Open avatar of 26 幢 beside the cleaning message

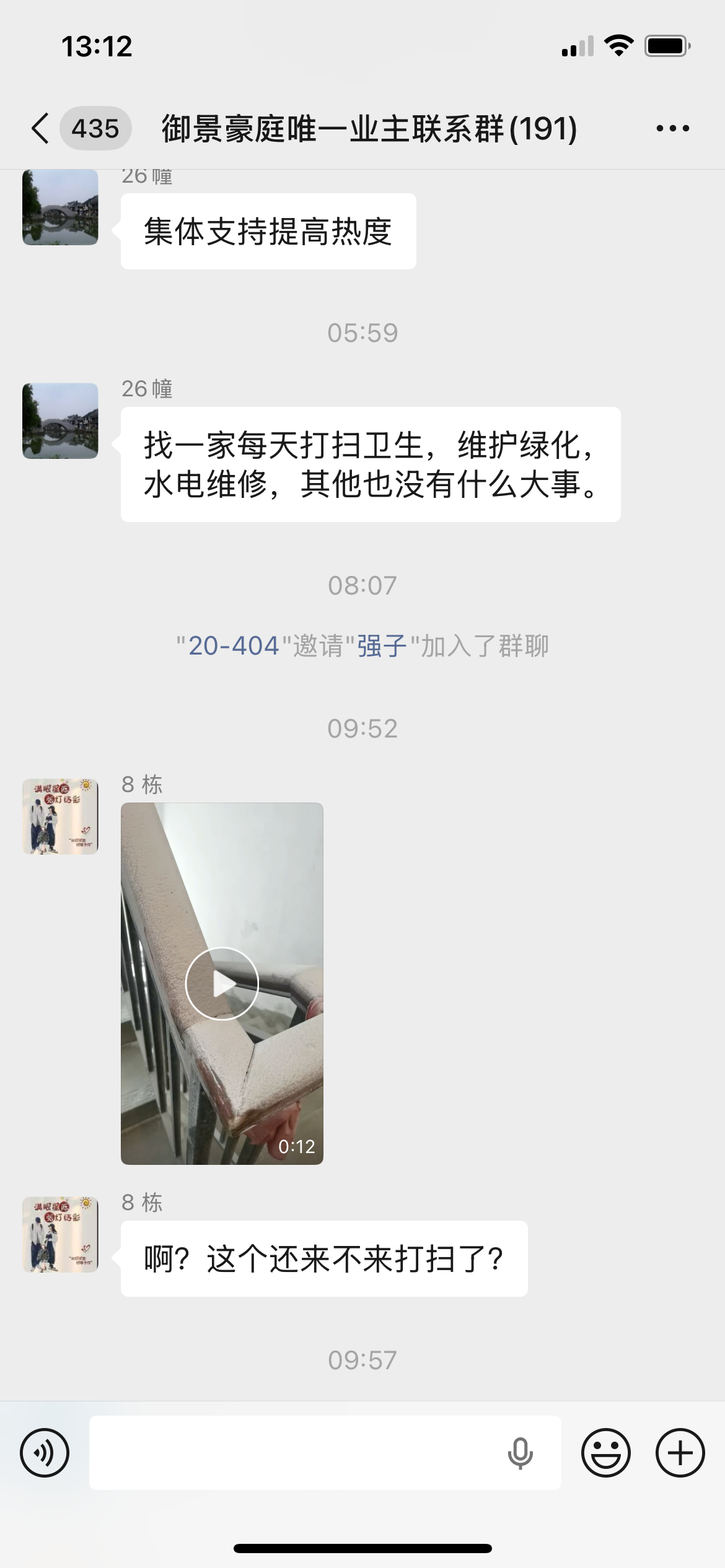(x=60, y=421)
